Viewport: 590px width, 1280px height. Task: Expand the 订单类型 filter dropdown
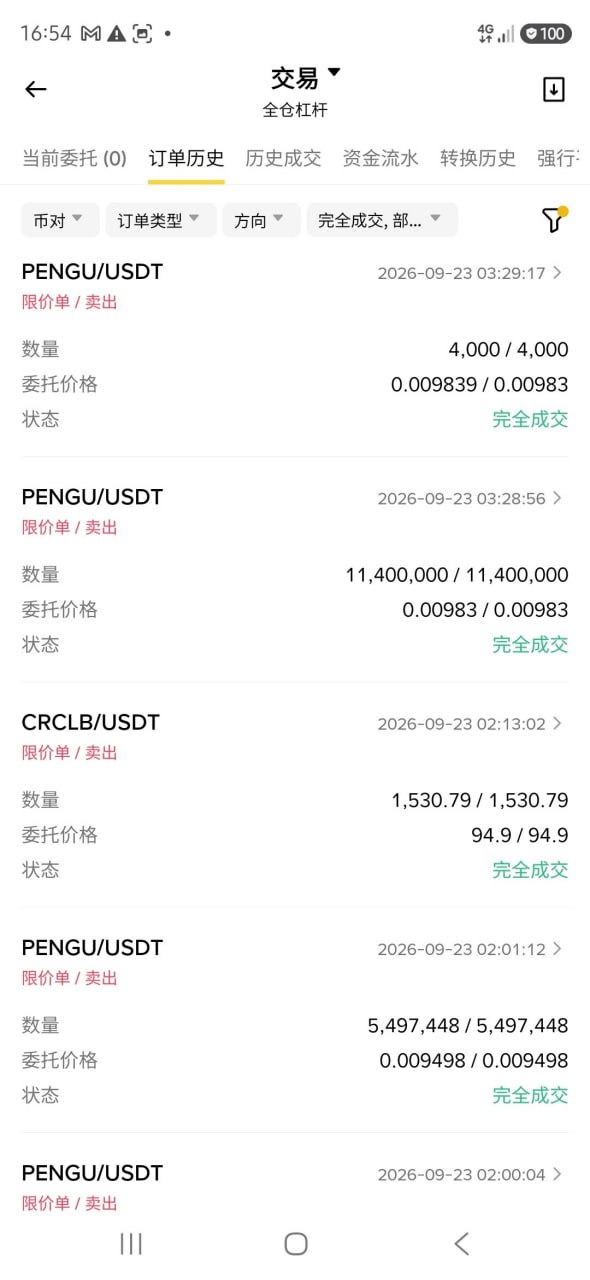point(161,220)
